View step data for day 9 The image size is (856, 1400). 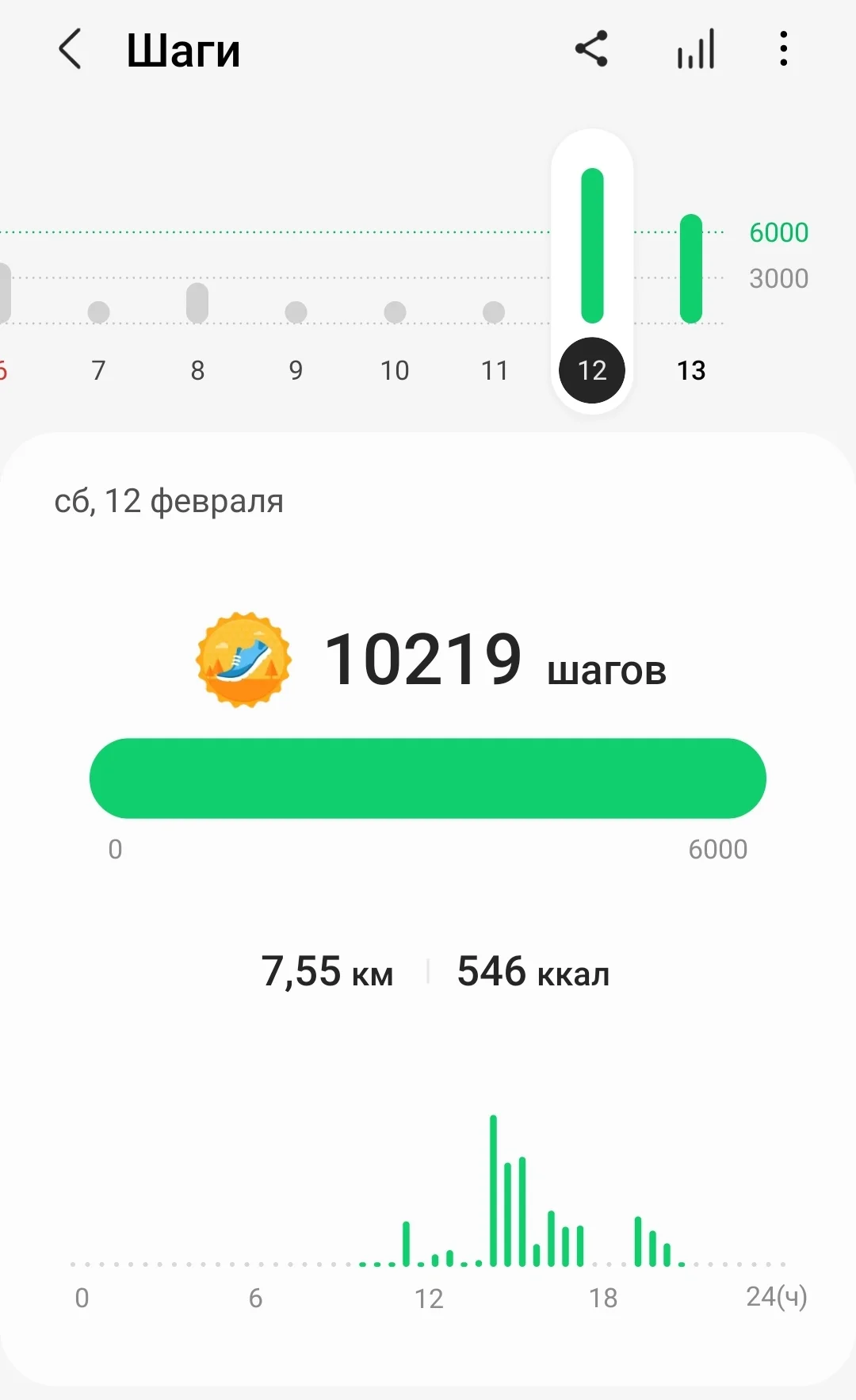coord(296,369)
